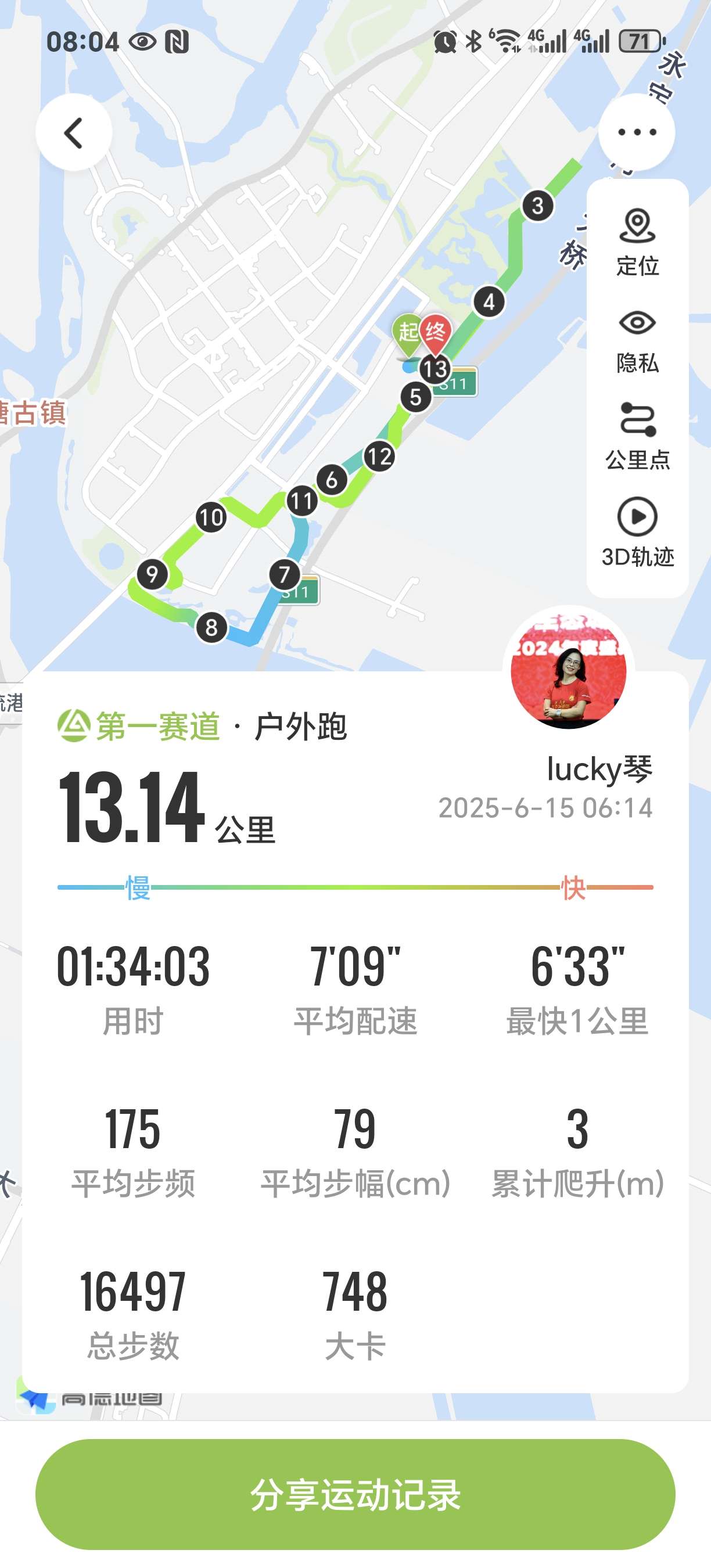
Task: Tap the 第一赛道 app logo
Action: (x=74, y=724)
